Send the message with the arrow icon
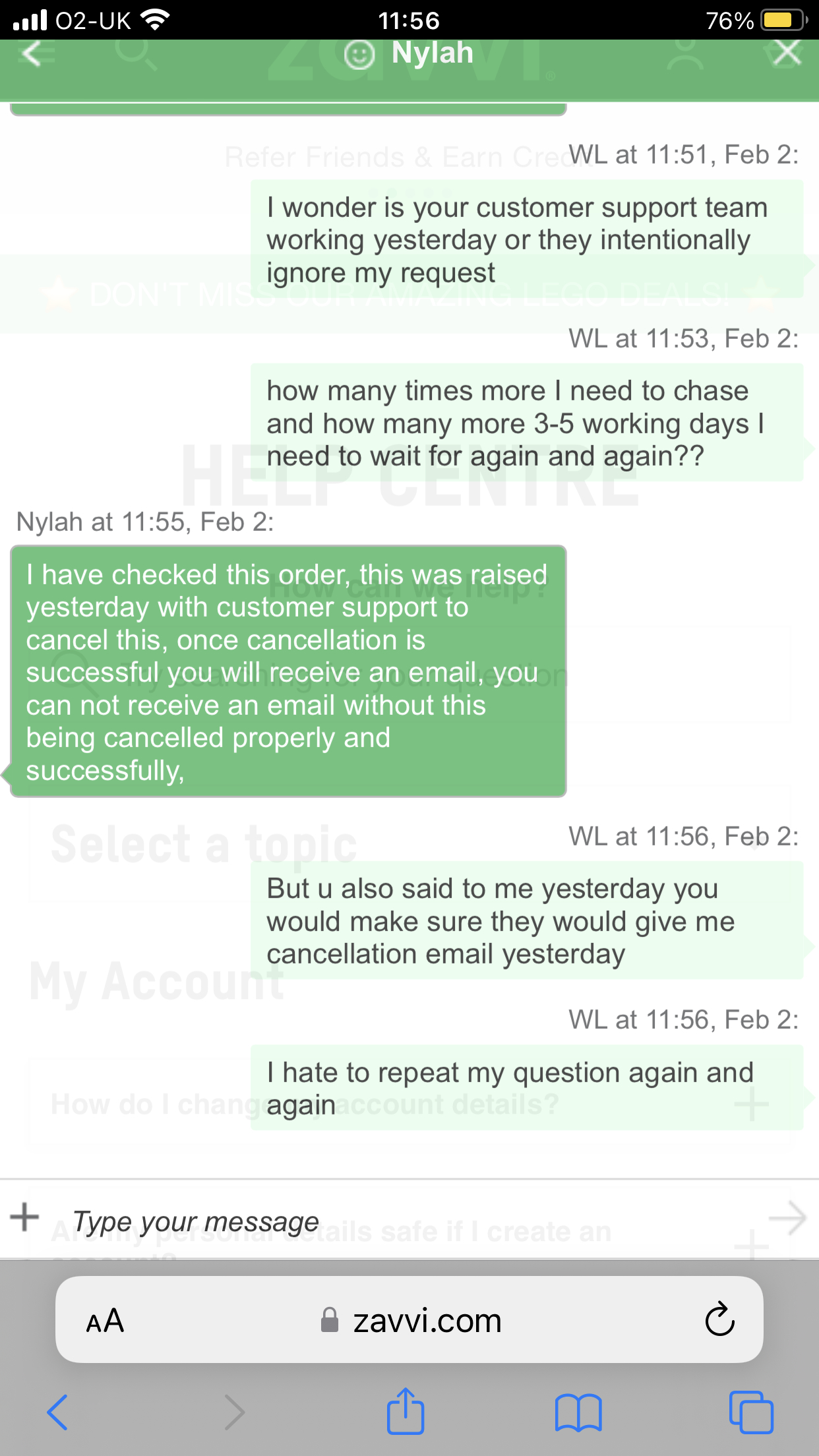This screenshot has height=1456, width=819. click(x=788, y=1218)
